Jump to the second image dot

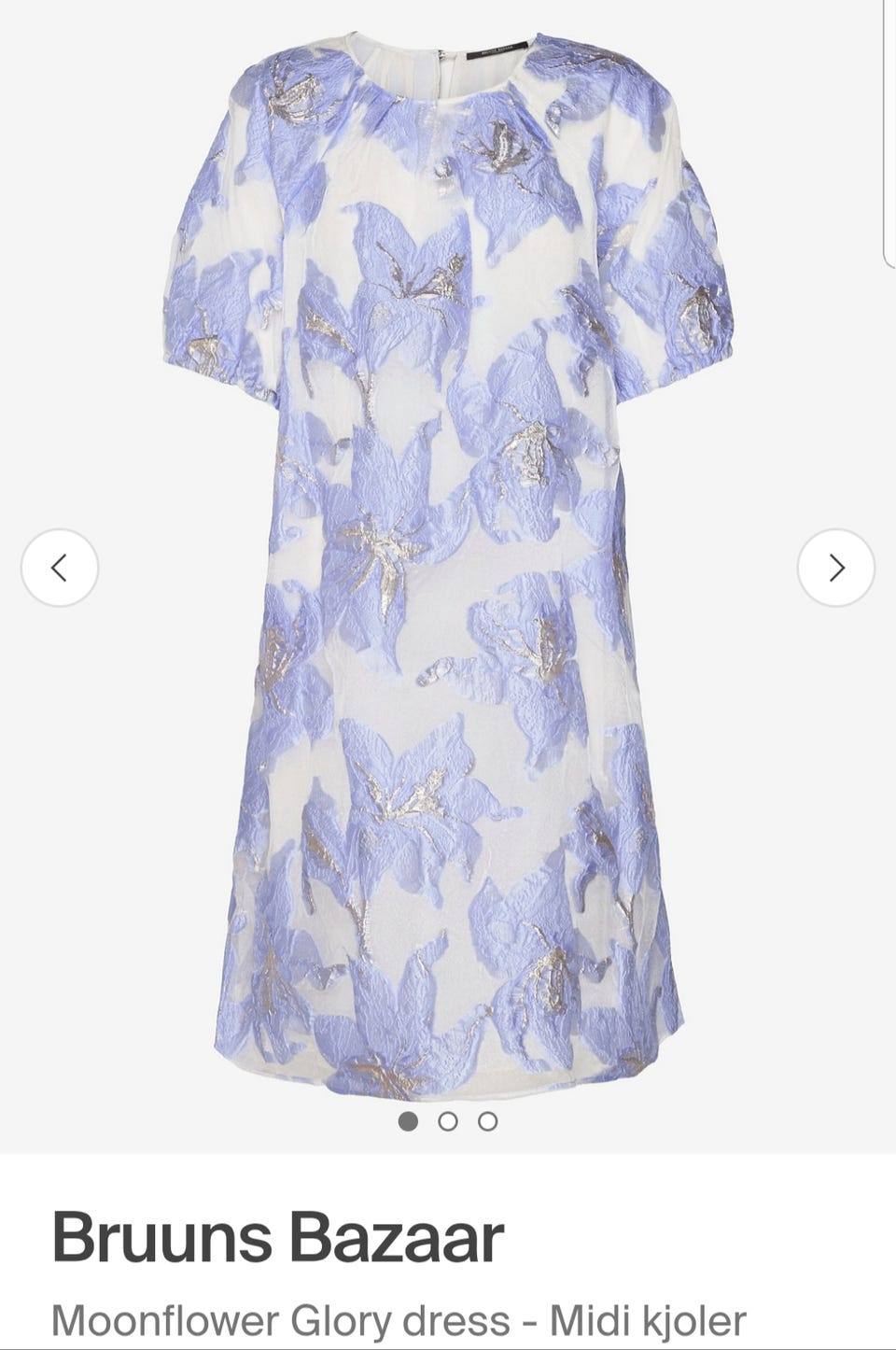448,1121
